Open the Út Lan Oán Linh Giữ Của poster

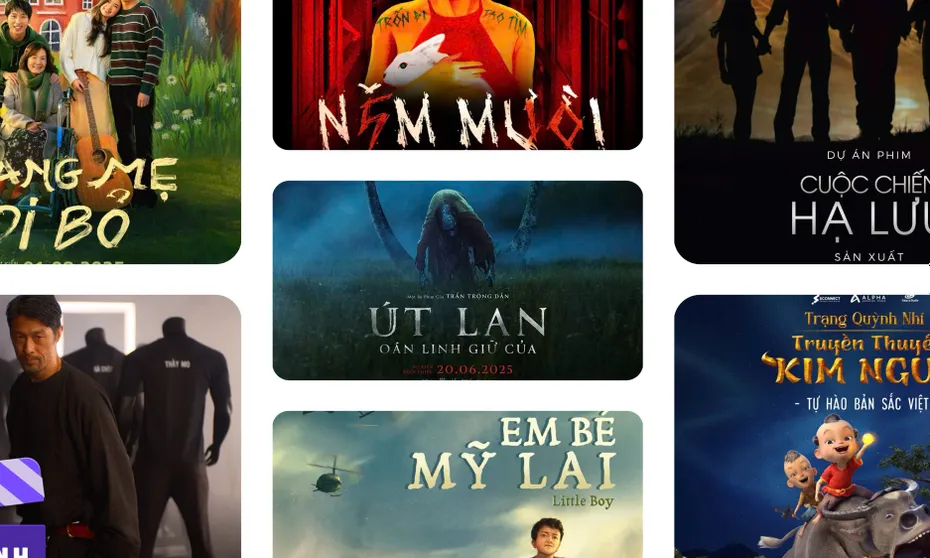point(457,280)
